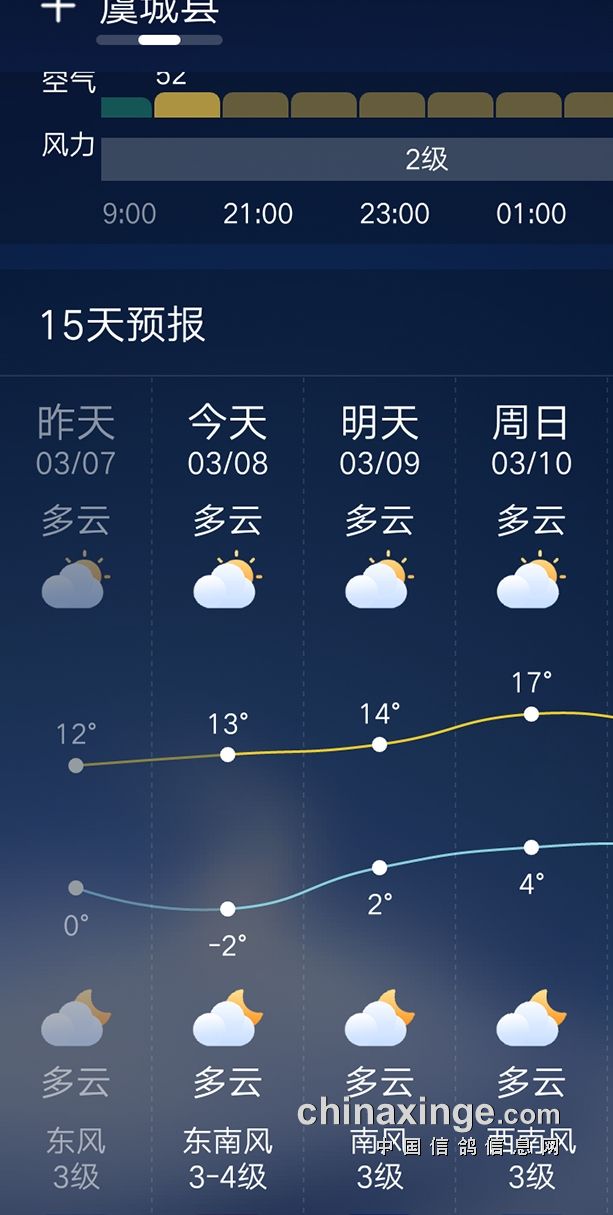Open today's 03/08 forecast column

point(228,442)
